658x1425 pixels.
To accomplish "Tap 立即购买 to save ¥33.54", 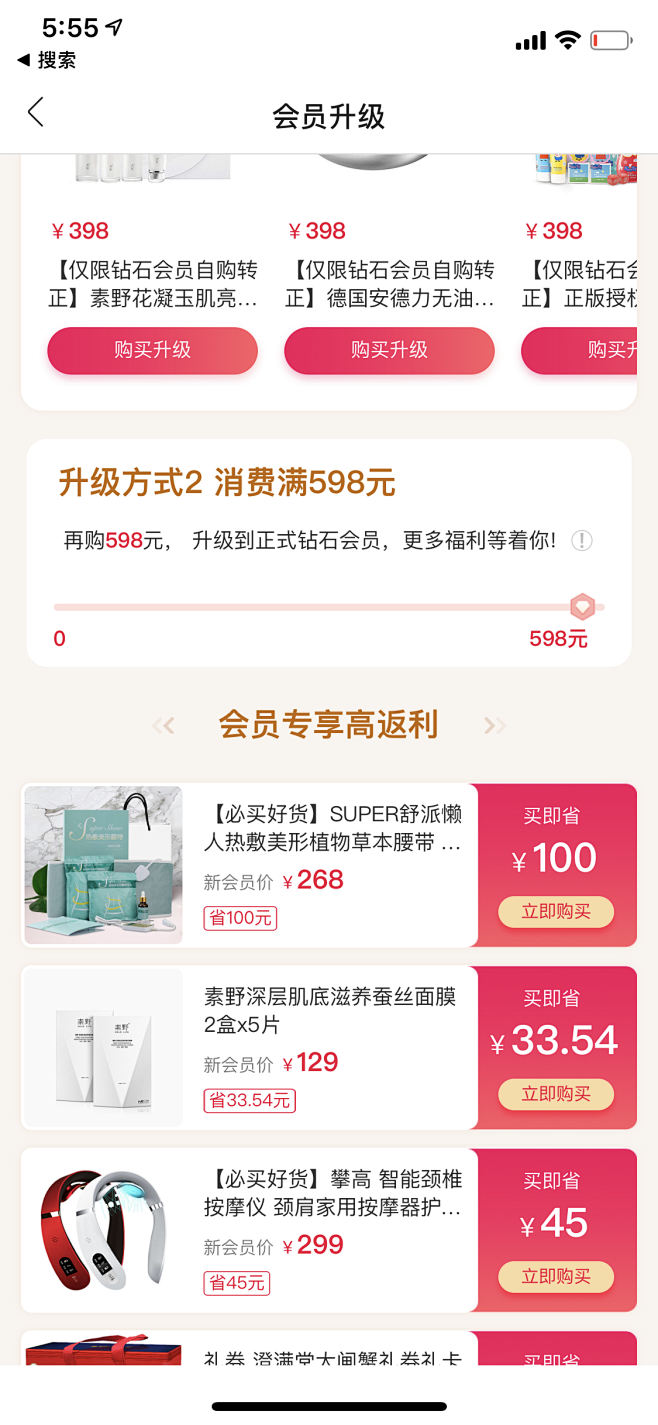I will [556, 1094].
